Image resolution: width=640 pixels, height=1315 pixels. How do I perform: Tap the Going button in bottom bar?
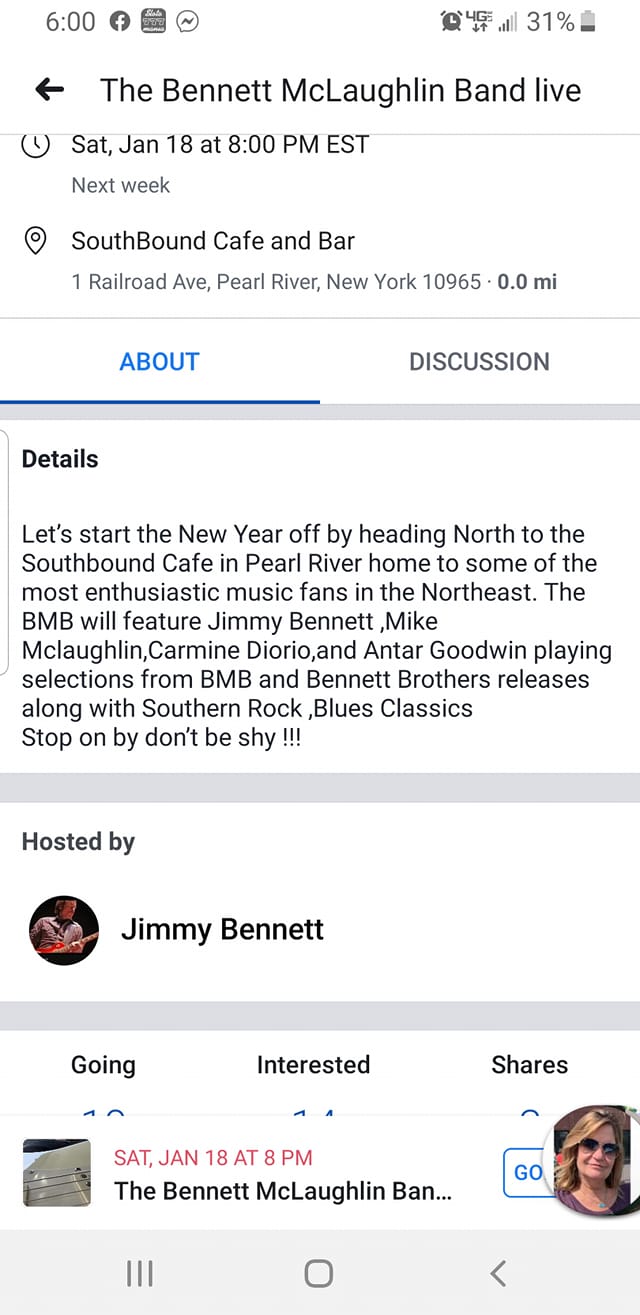point(524,1172)
